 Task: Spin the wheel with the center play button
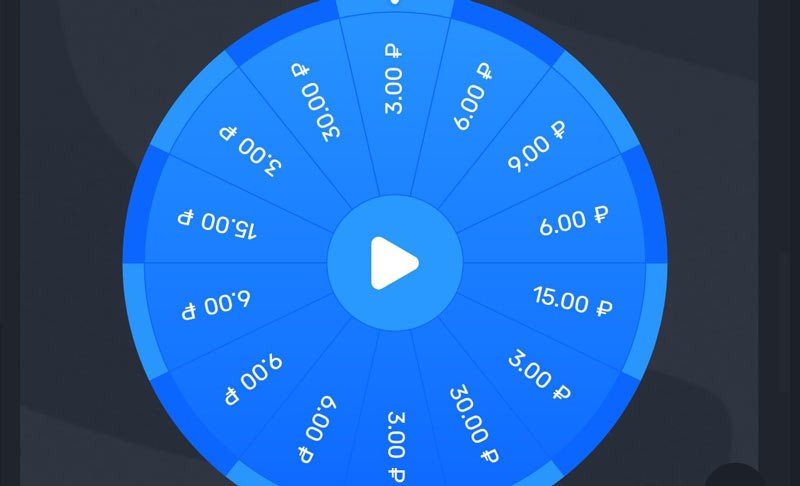click(394, 263)
